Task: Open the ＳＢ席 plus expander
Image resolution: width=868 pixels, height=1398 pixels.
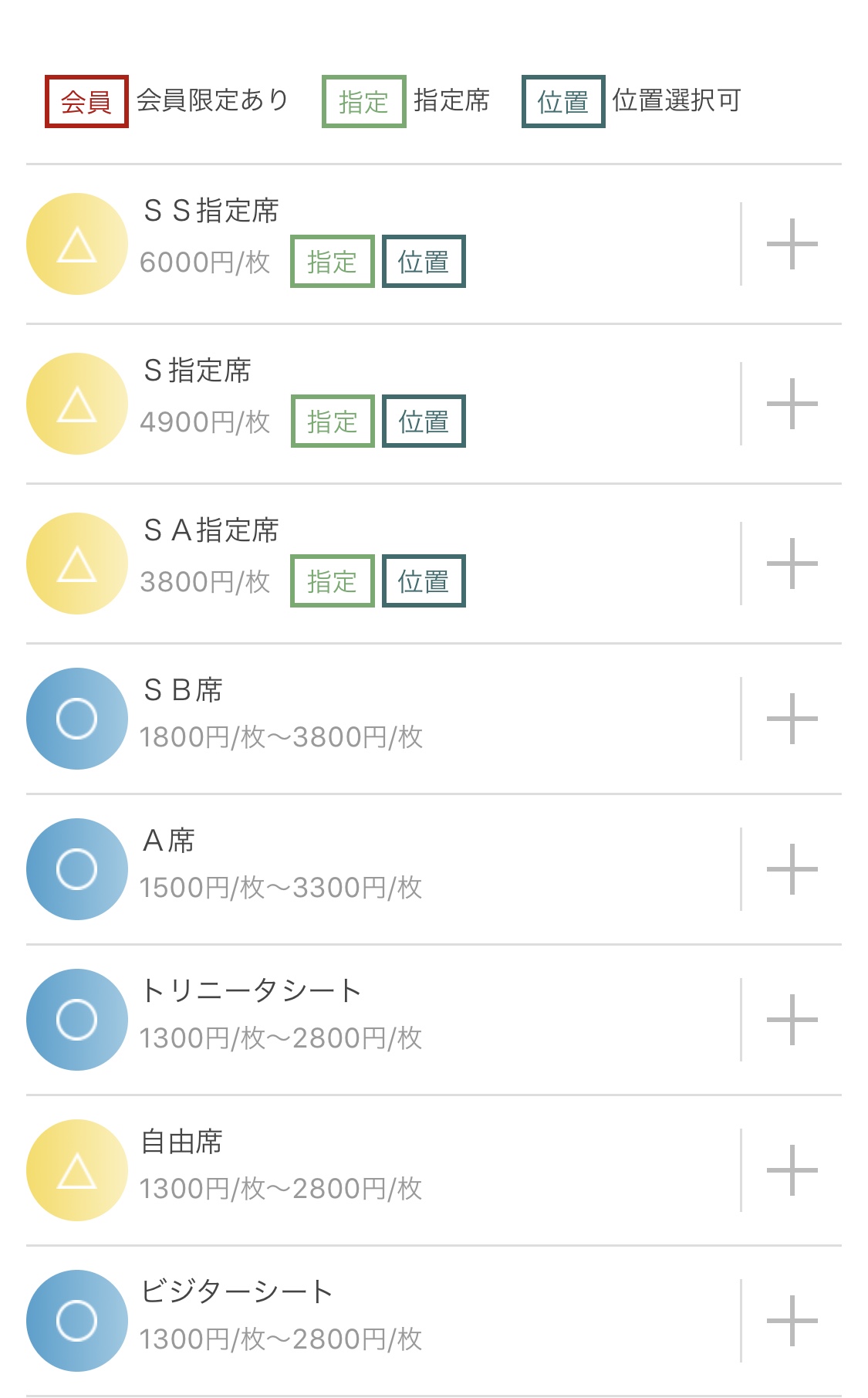Action: 792,719
